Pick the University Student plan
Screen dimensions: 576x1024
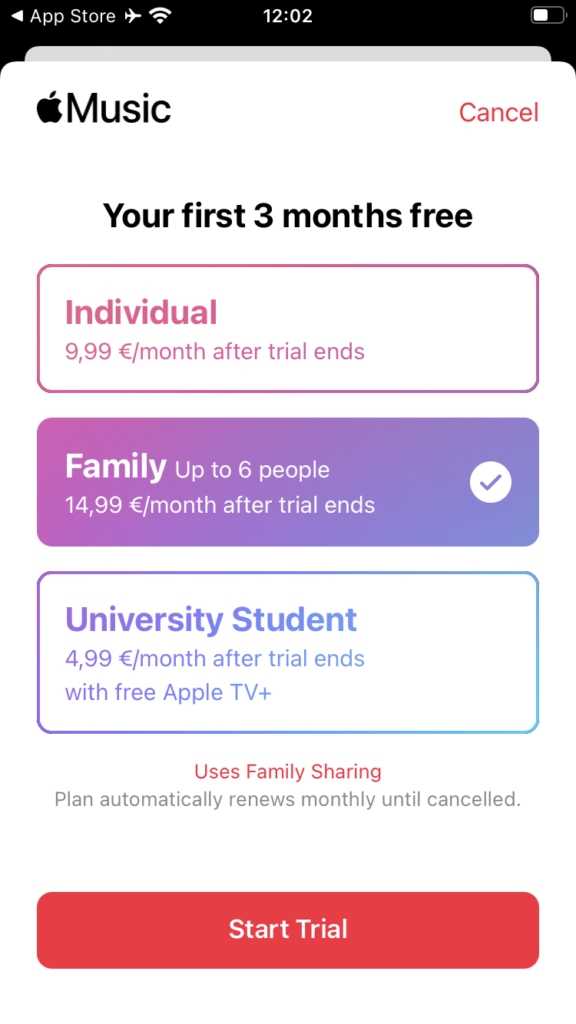coord(288,652)
